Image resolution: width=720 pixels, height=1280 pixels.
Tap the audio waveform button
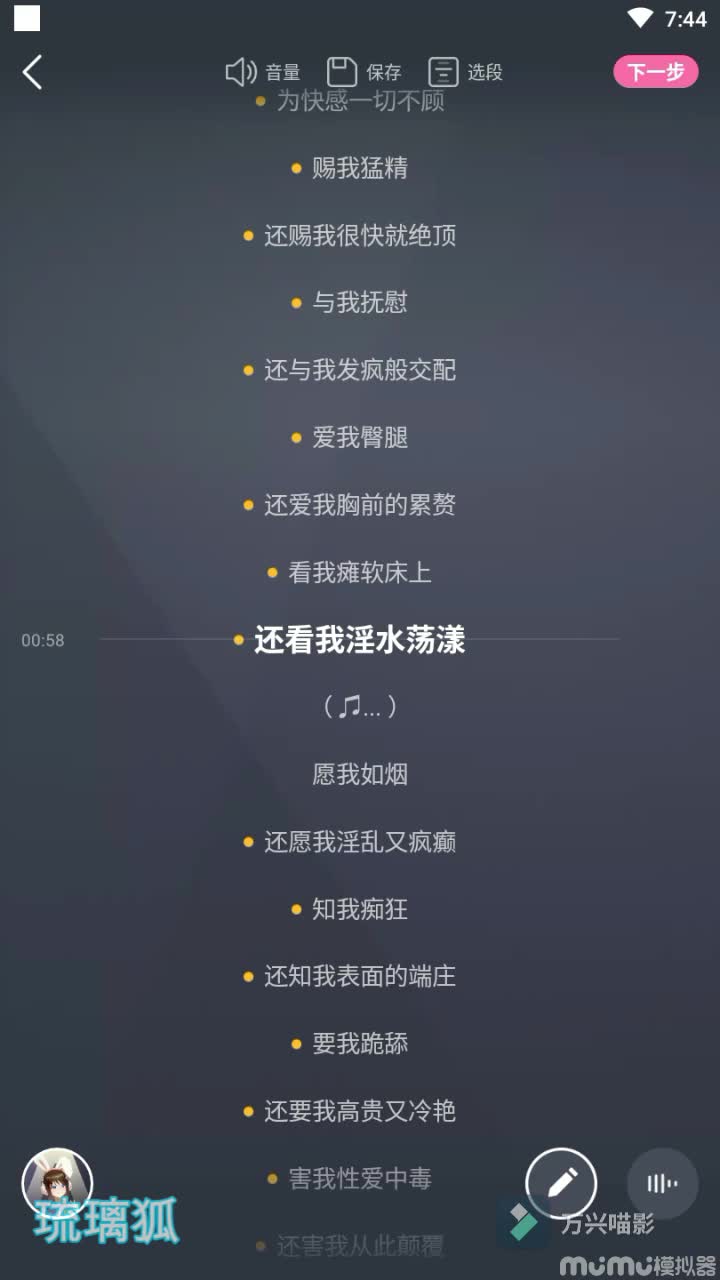point(661,1184)
